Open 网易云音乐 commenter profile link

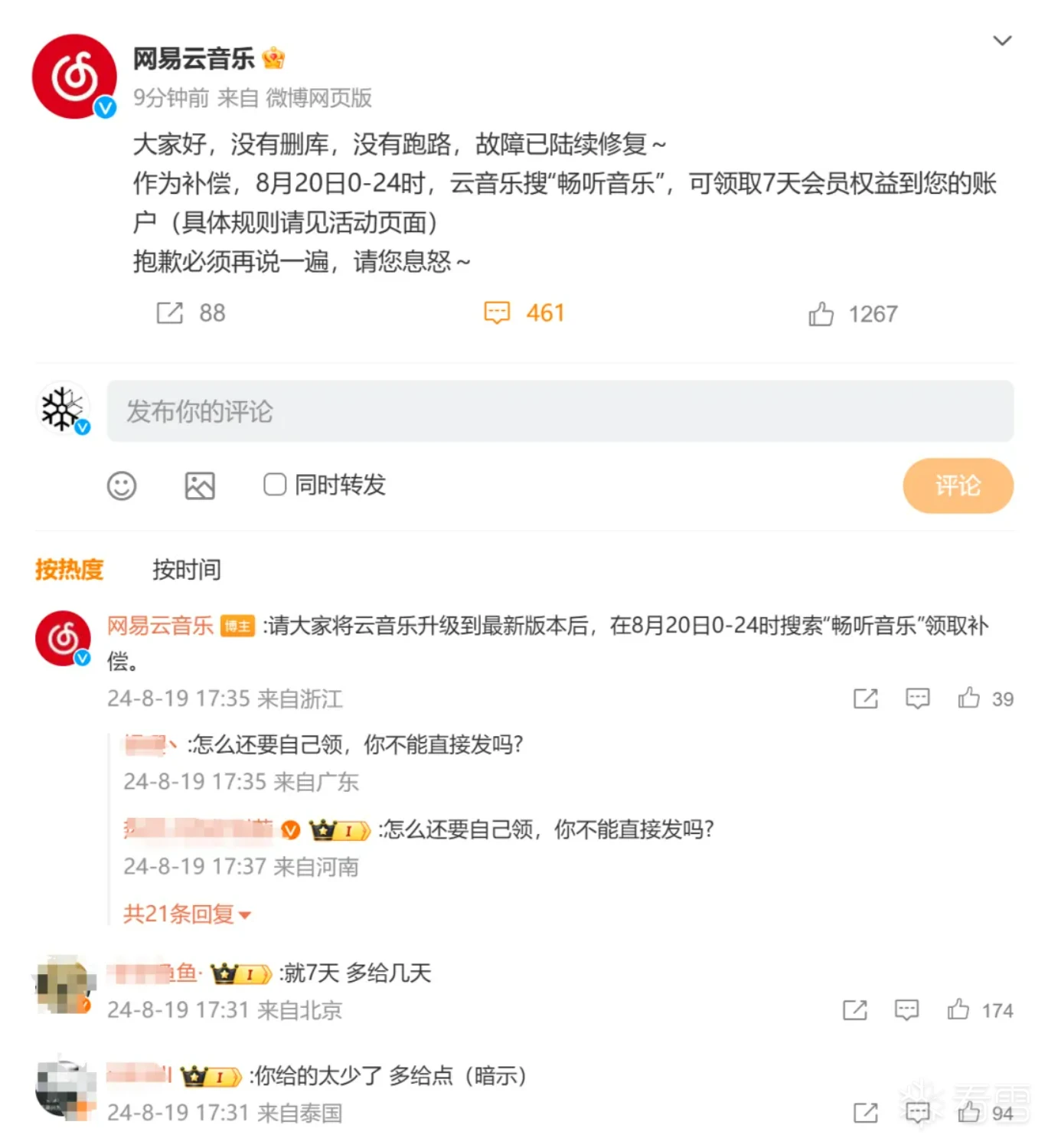click(160, 626)
